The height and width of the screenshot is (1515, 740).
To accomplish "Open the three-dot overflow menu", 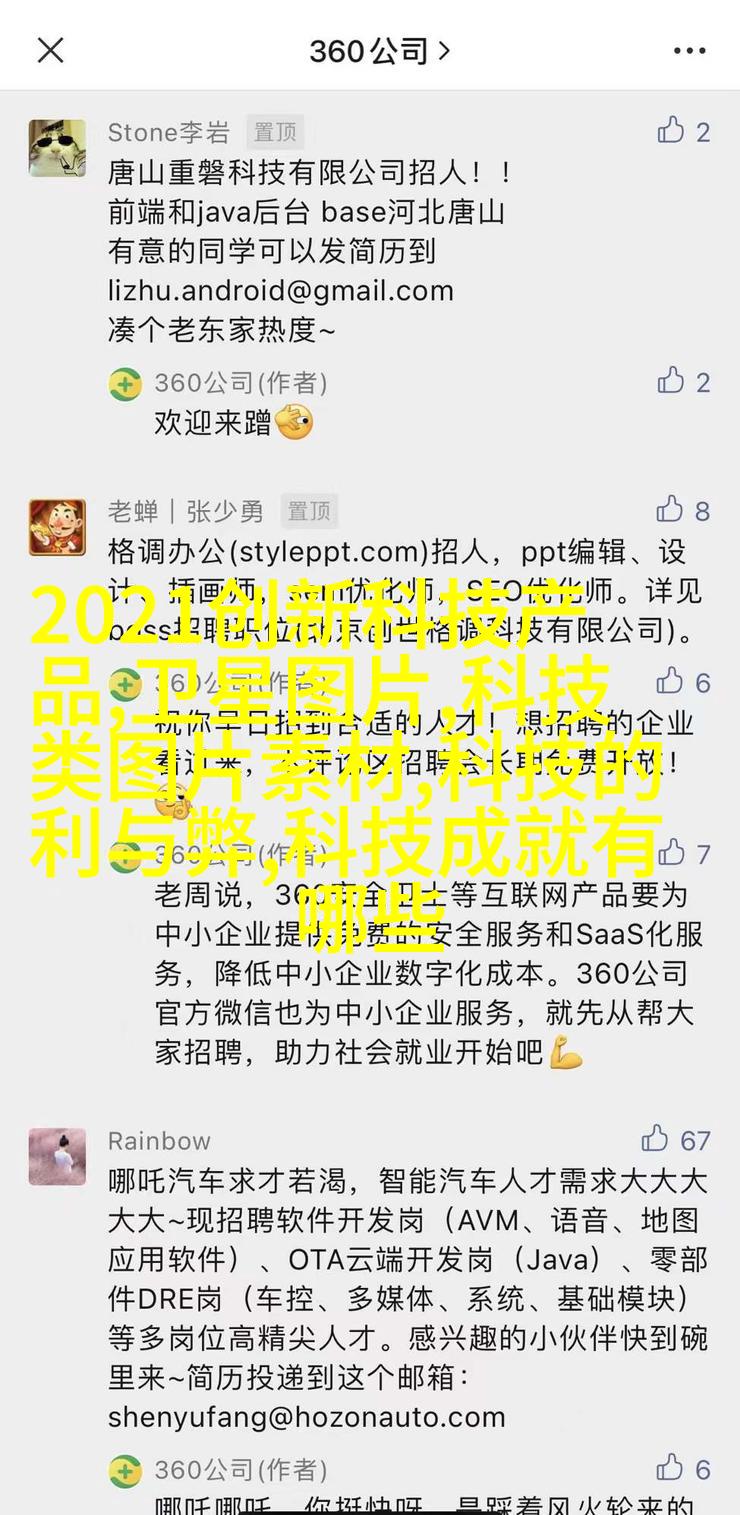I will 689,50.
